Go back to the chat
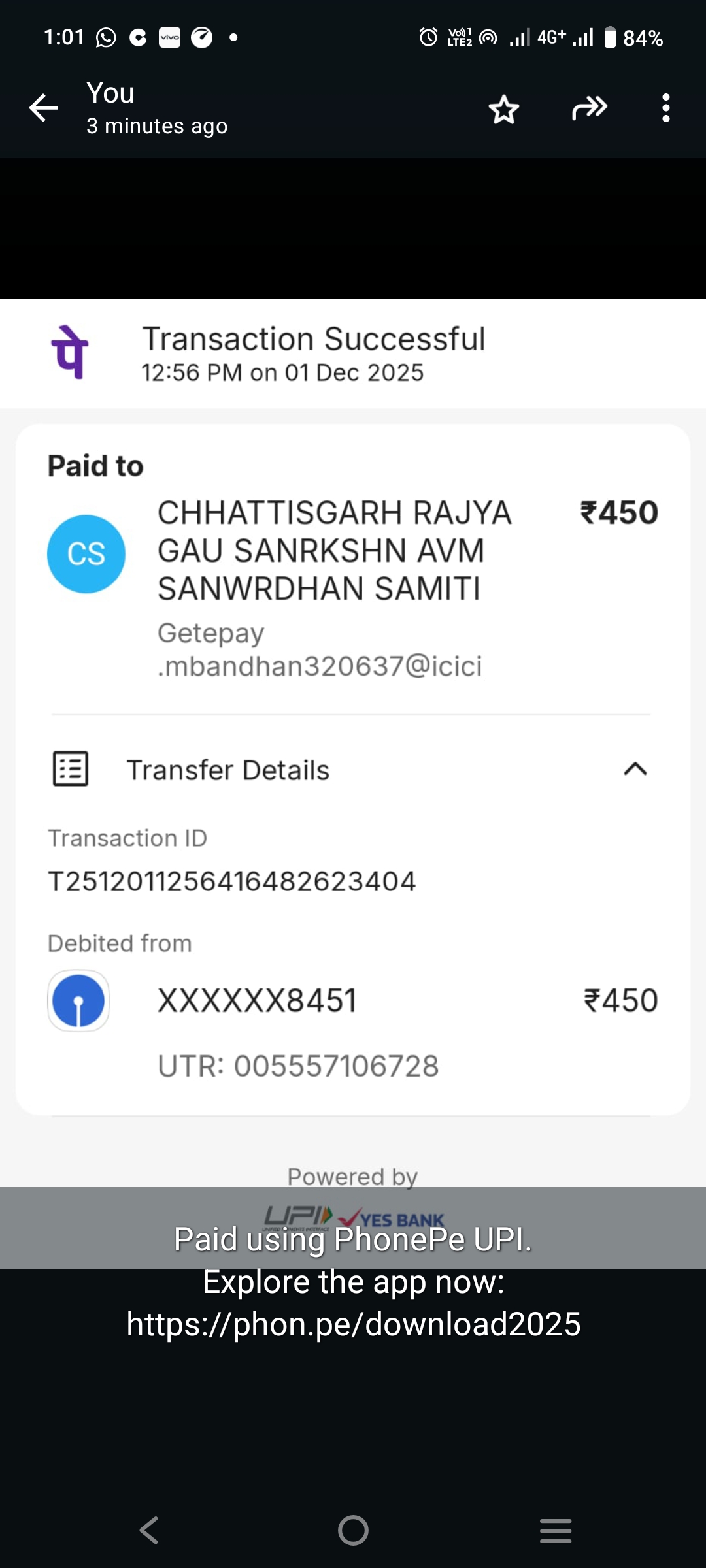This screenshot has width=706, height=1568. [43, 108]
